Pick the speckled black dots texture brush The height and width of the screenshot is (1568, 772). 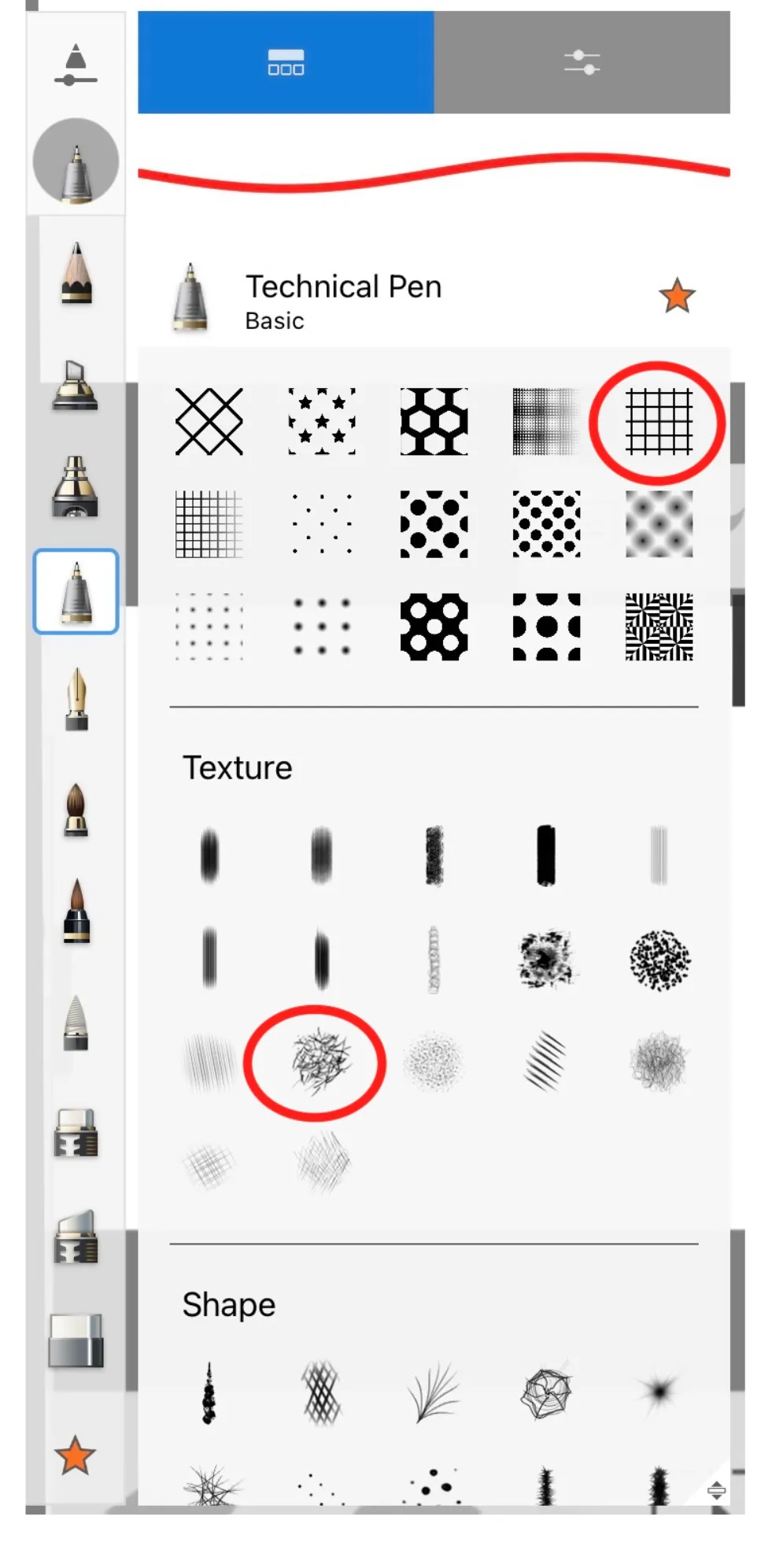point(659,959)
